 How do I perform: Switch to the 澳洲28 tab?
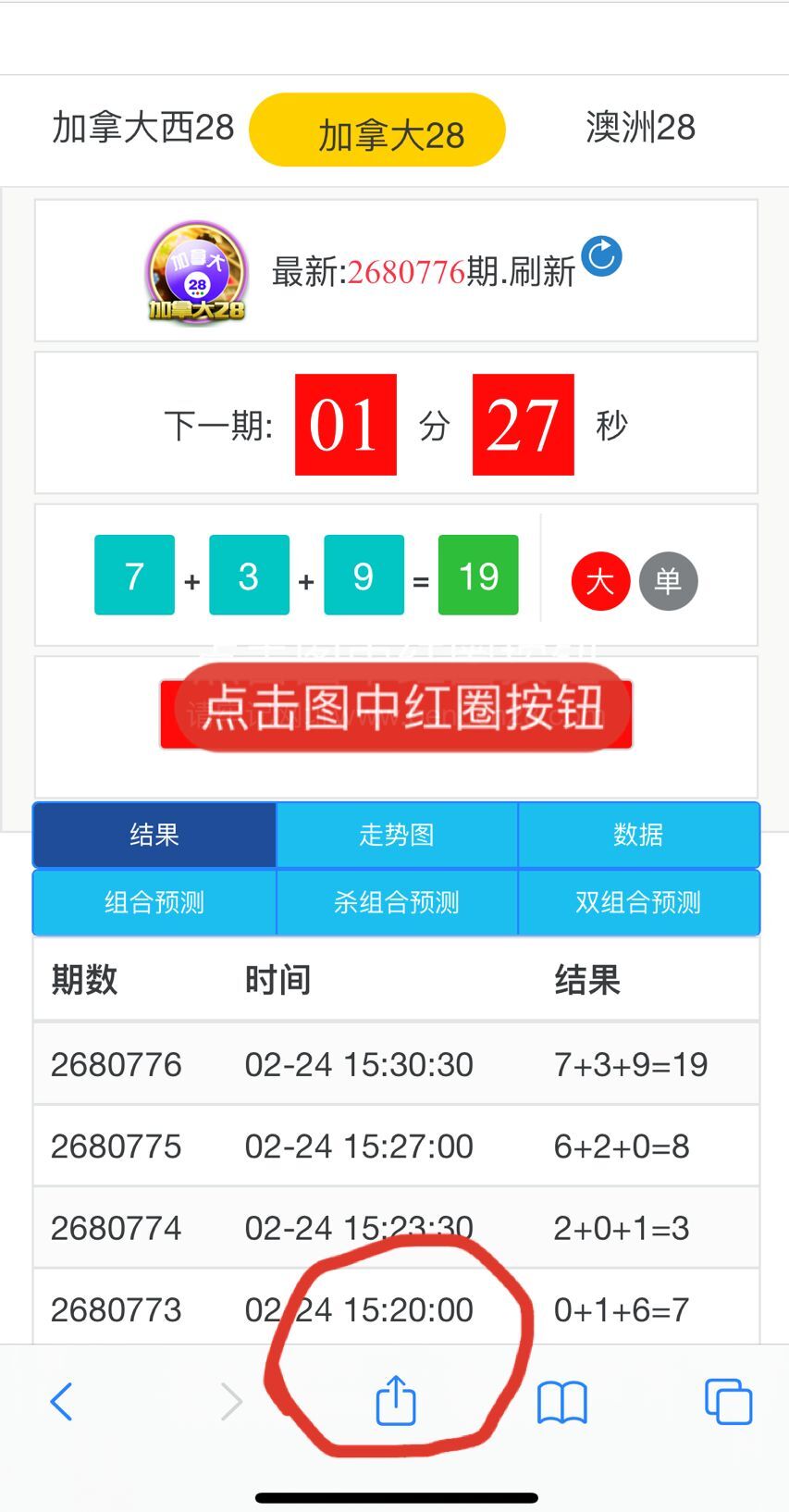(640, 128)
